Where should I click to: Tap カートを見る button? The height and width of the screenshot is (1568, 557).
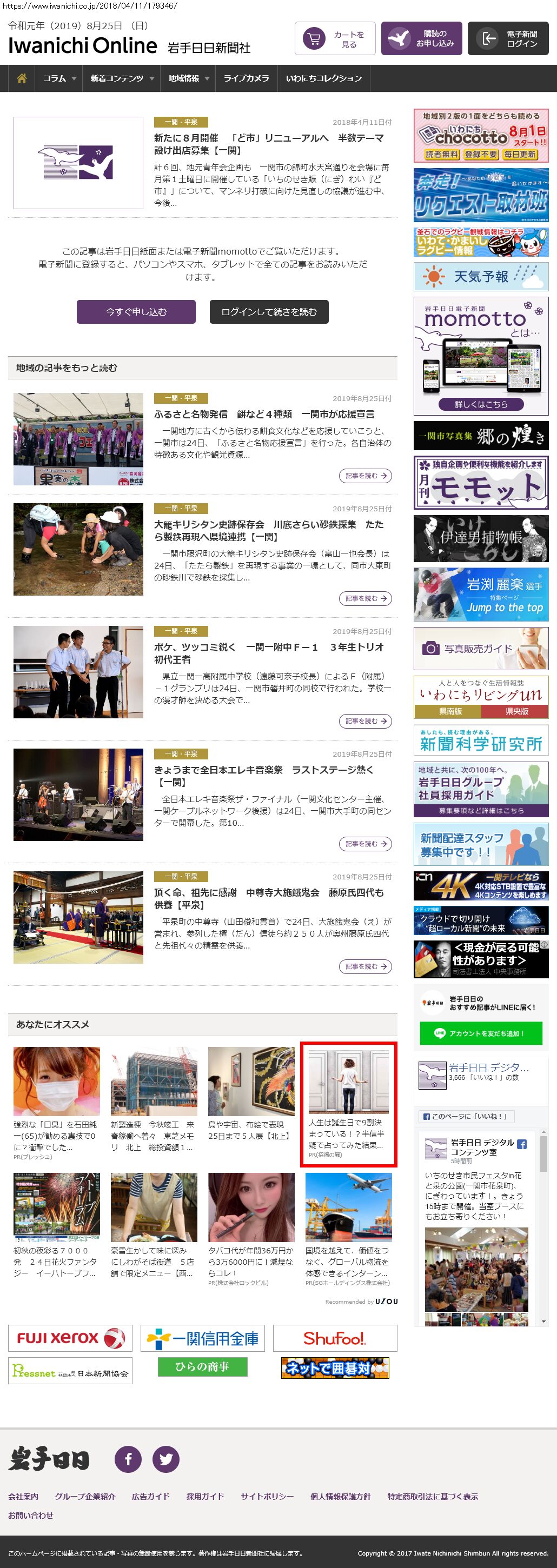(x=335, y=39)
